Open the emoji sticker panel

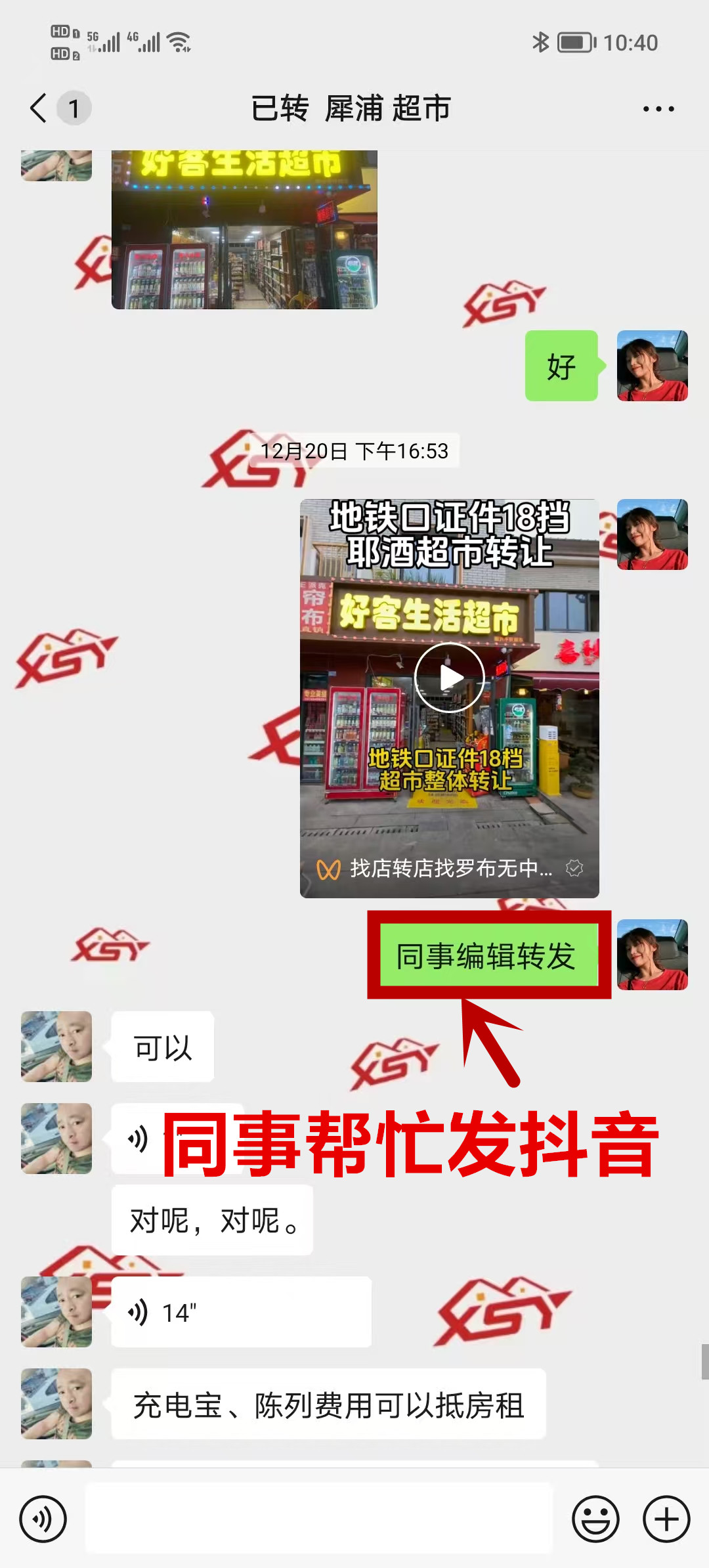point(595,1519)
